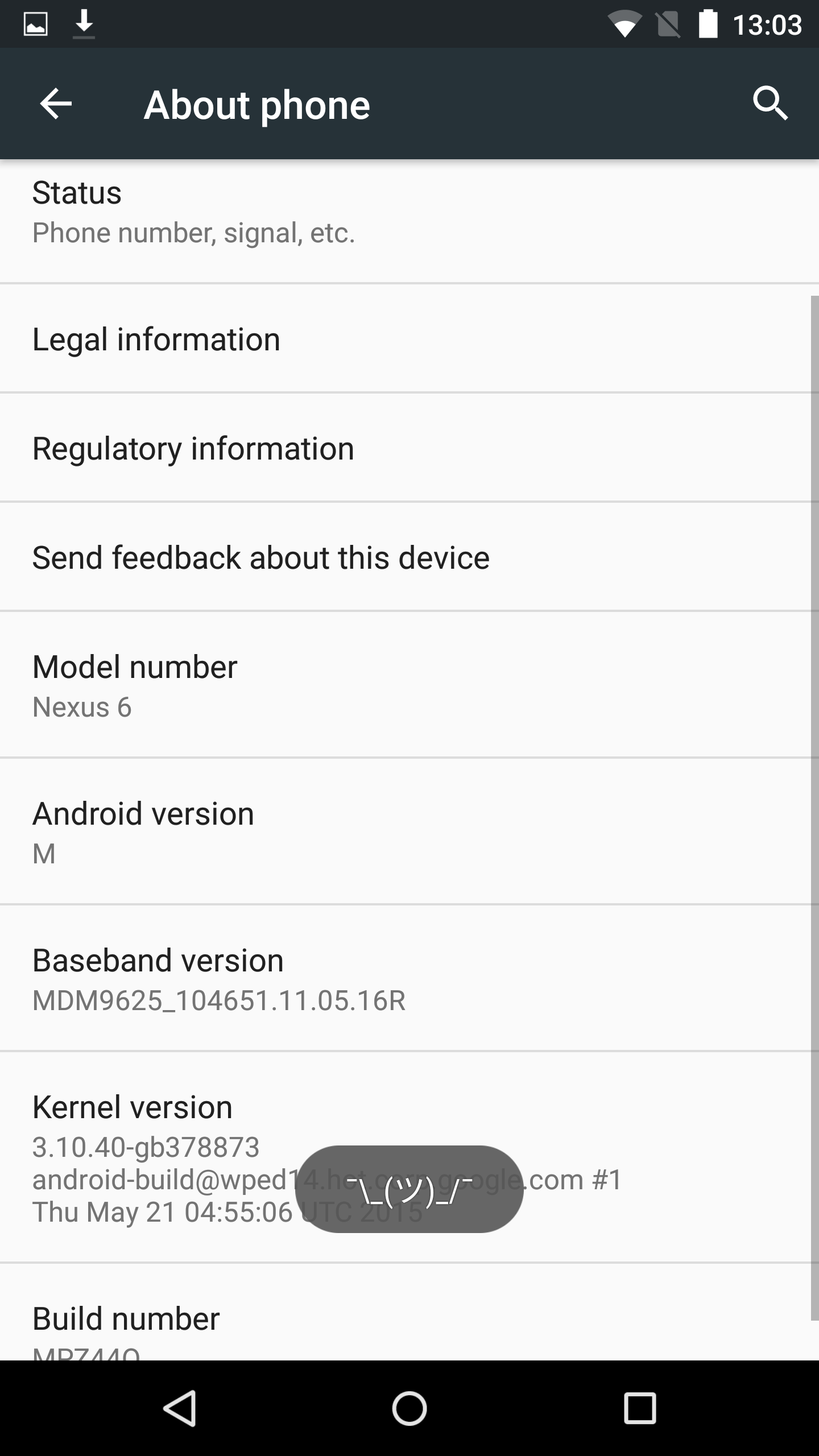Select Send feedback about this device
The image size is (819, 1456).
click(409, 557)
